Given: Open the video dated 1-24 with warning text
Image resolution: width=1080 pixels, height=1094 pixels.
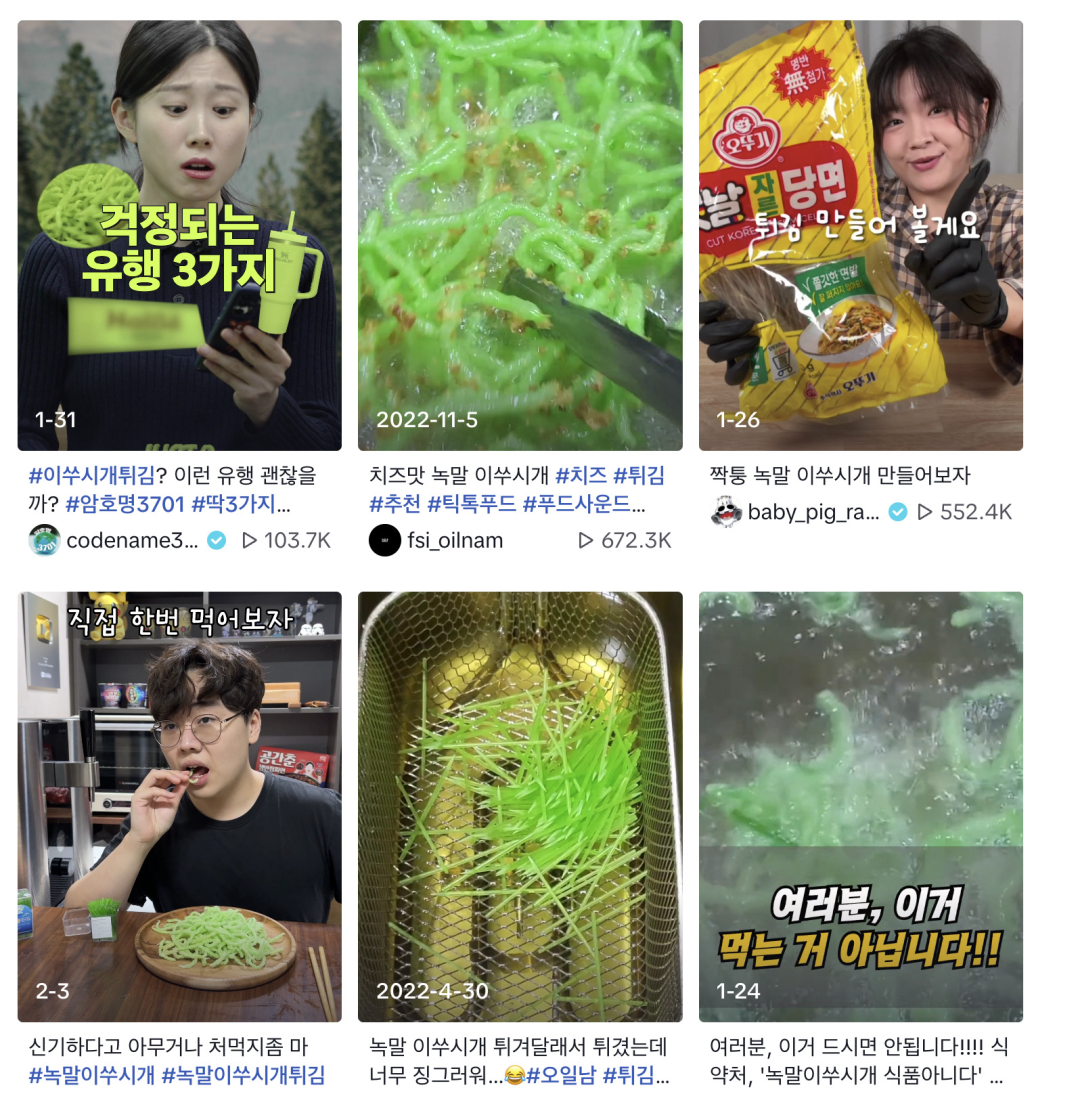Looking at the screenshot, I should click(860, 806).
